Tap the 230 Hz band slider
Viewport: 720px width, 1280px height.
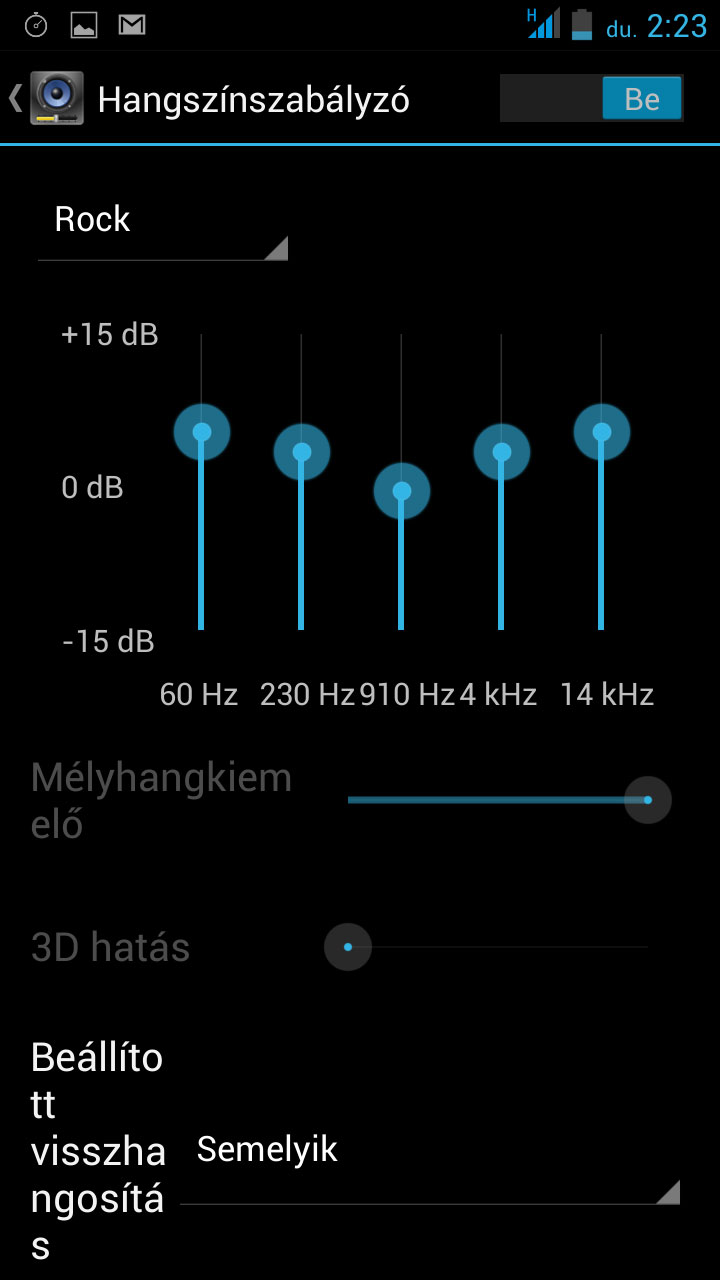pyautogui.click(x=302, y=482)
